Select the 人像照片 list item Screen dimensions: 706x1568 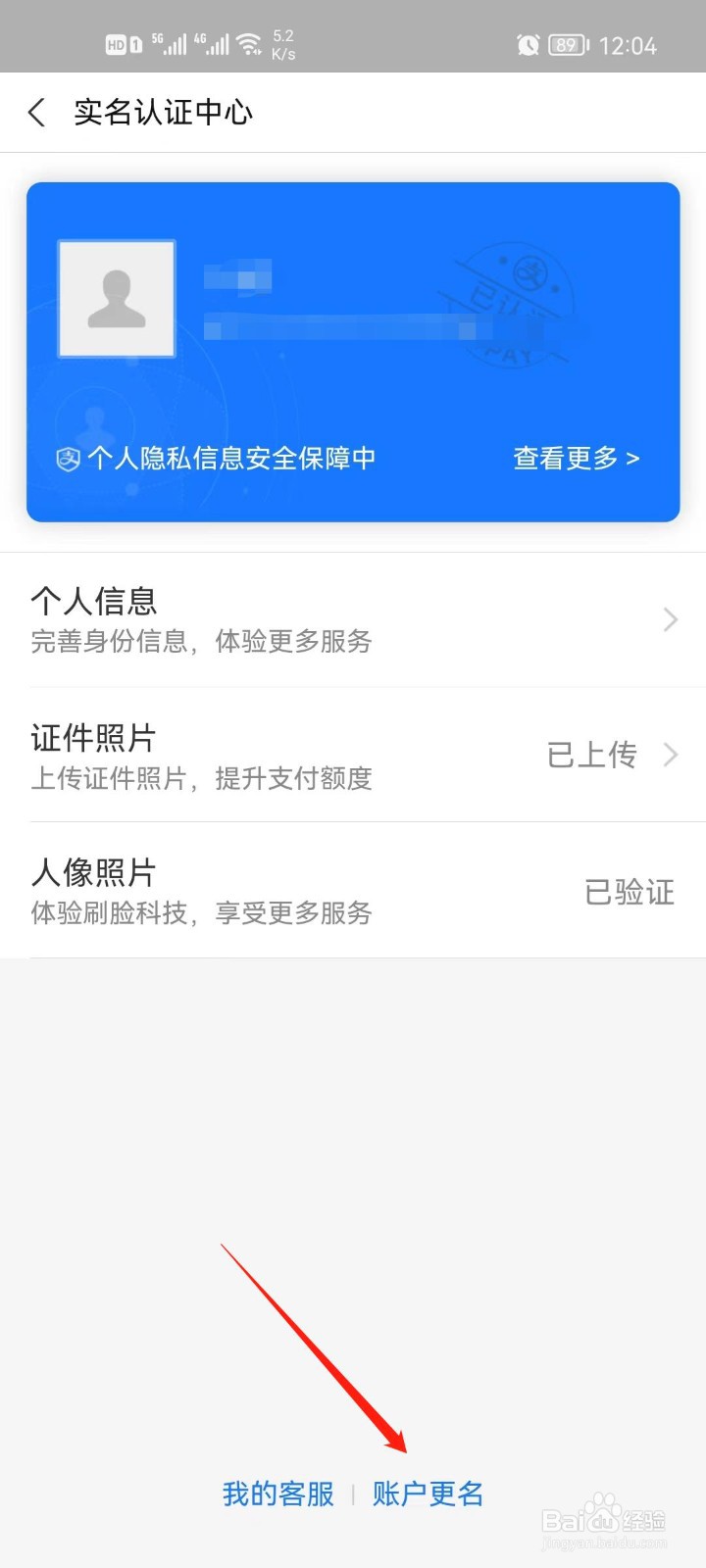(294, 892)
